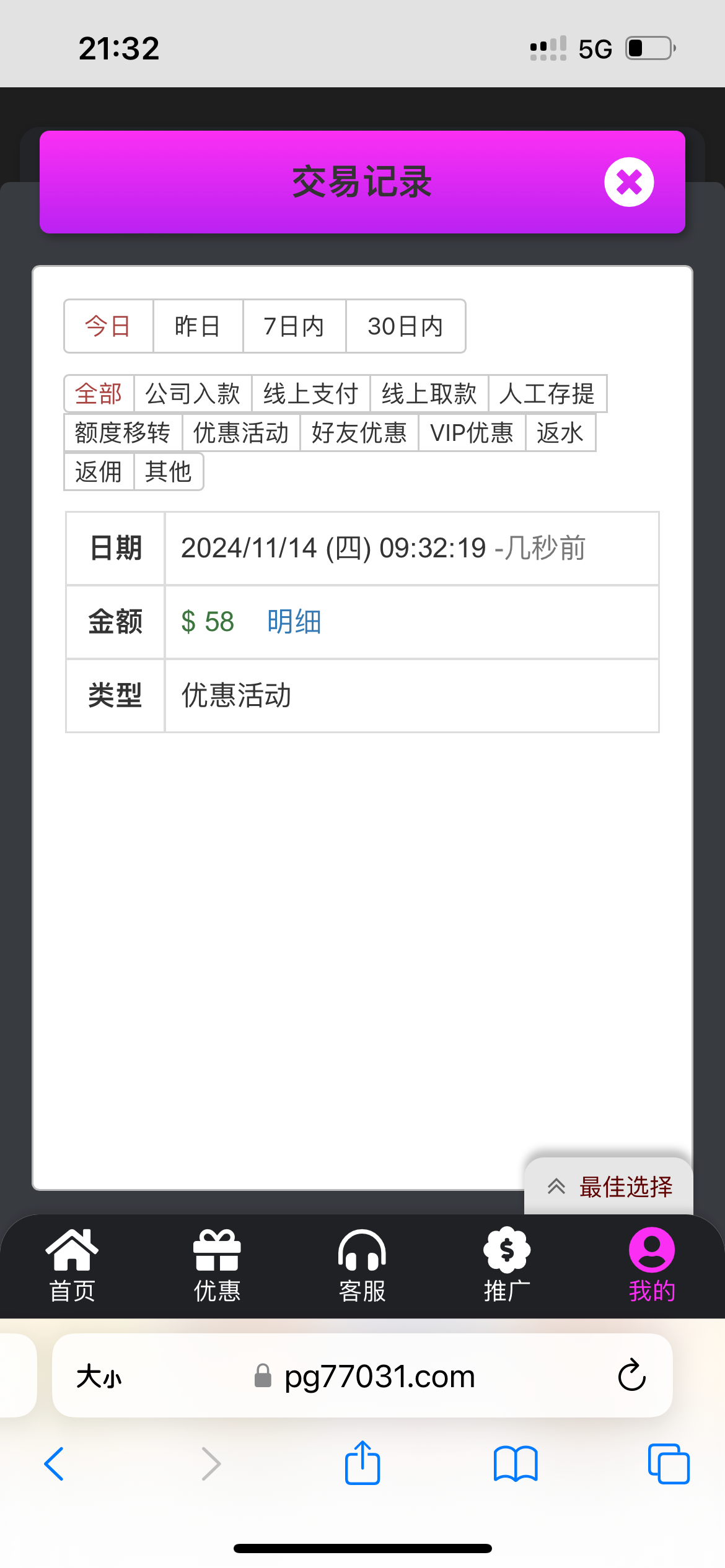Screen dimensions: 725x1568
Task: Open the 明细 link for the $58 record
Action: click(x=294, y=622)
